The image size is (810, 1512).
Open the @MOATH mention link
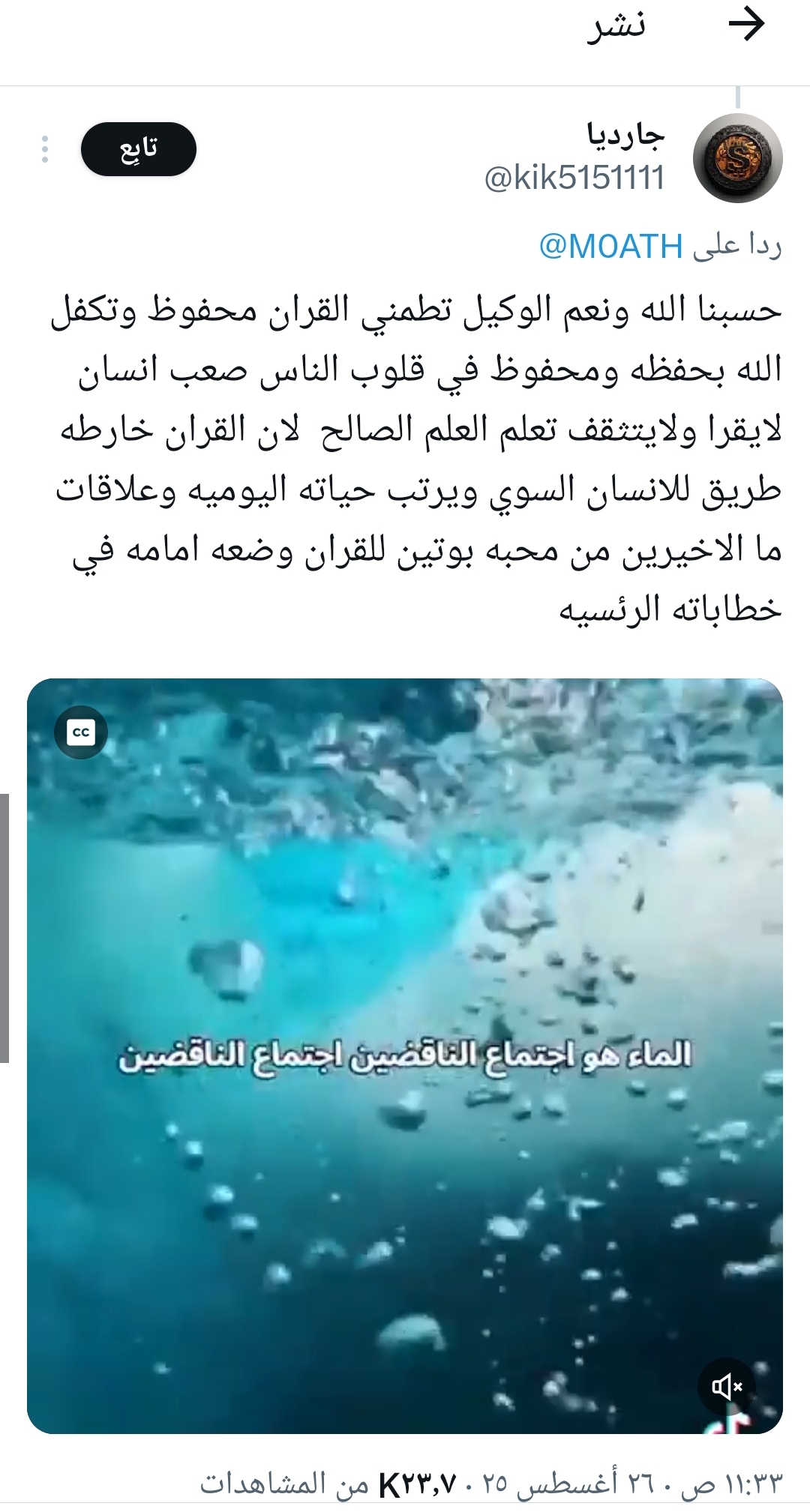pyautogui.click(x=611, y=247)
